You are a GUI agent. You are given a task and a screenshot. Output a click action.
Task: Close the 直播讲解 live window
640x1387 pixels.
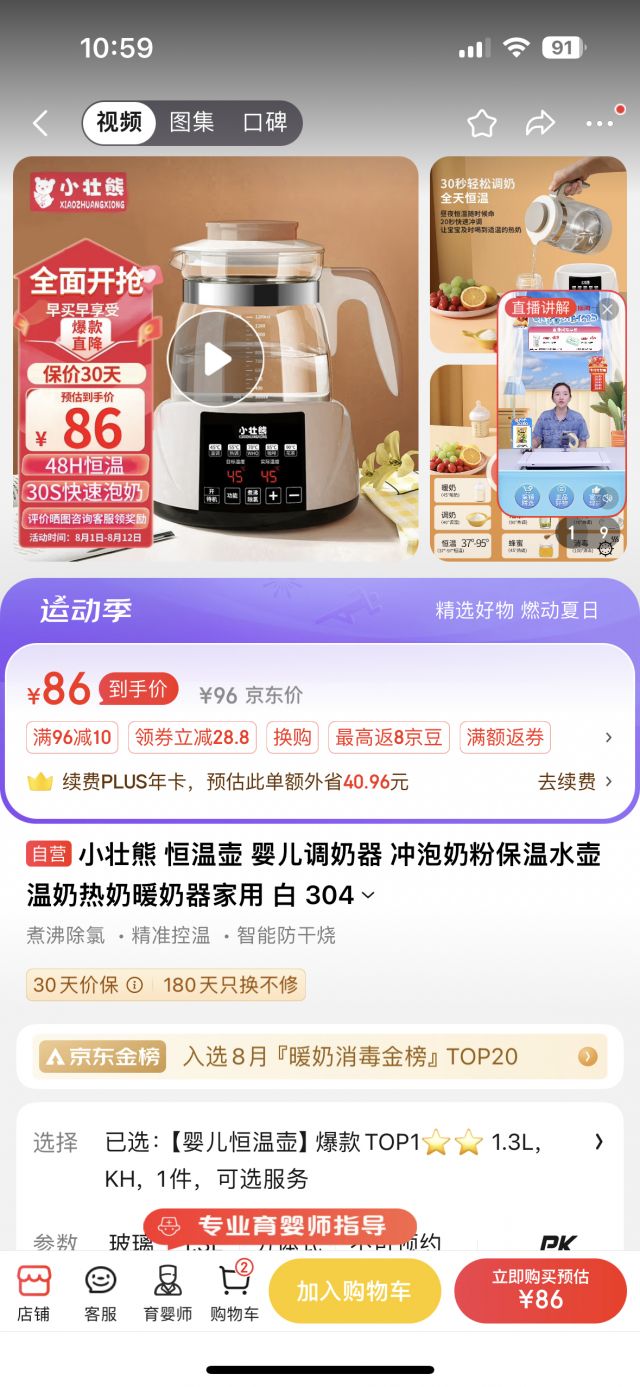[608, 310]
